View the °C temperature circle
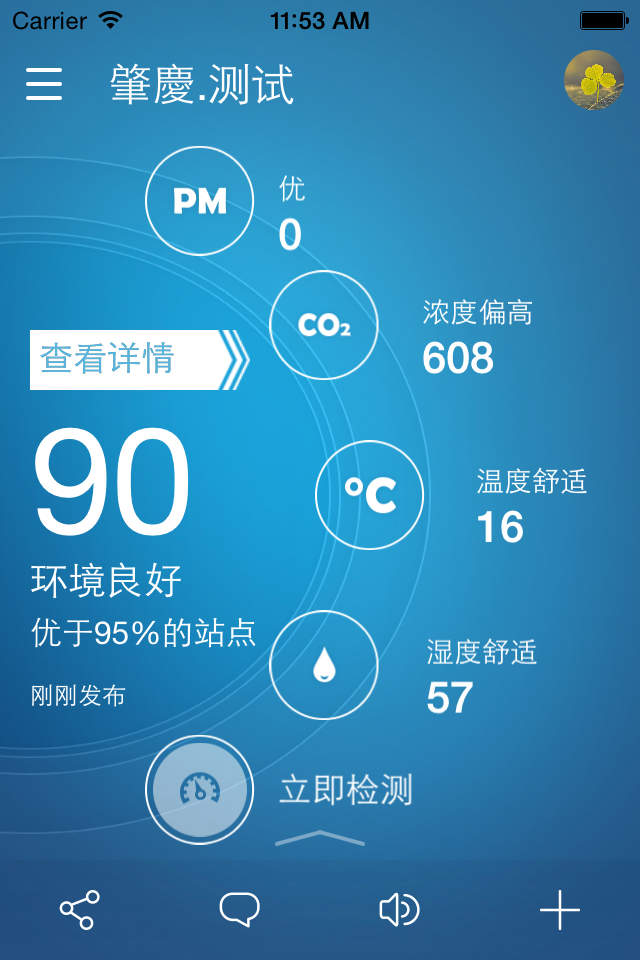 pos(370,494)
